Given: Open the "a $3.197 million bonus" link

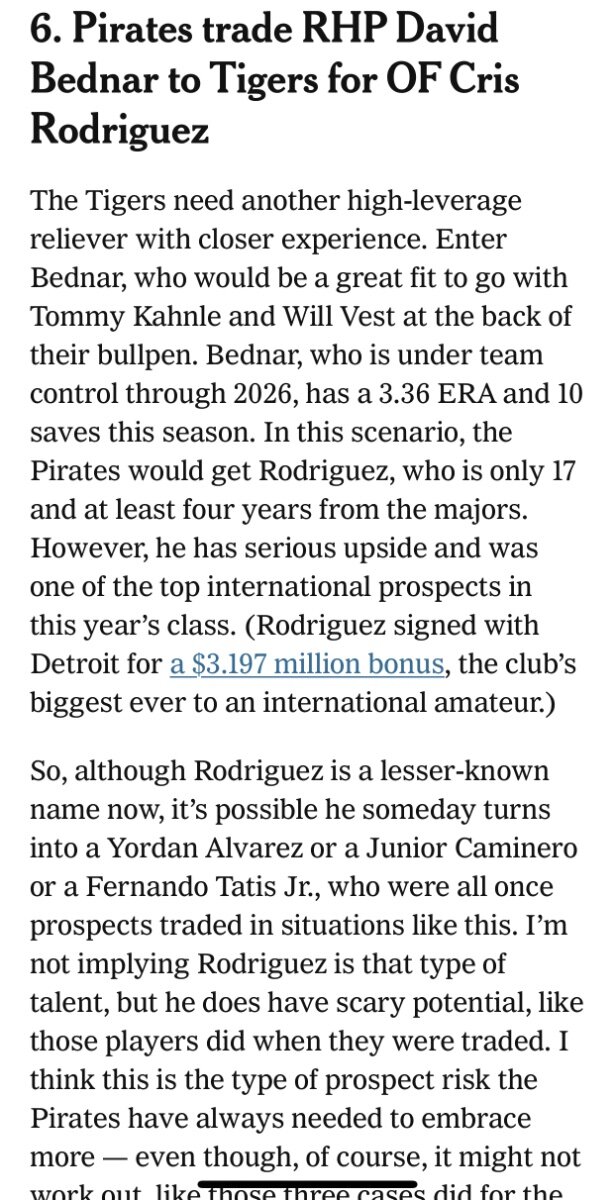Looking at the screenshot, I should (x=305, y=663).
